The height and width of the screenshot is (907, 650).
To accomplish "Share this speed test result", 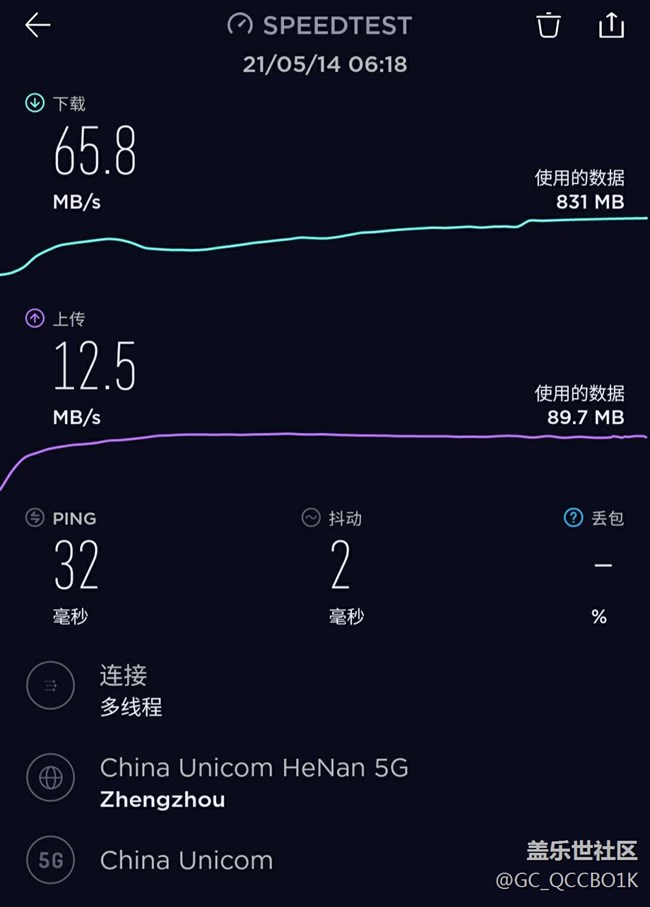I will (611, 26).
